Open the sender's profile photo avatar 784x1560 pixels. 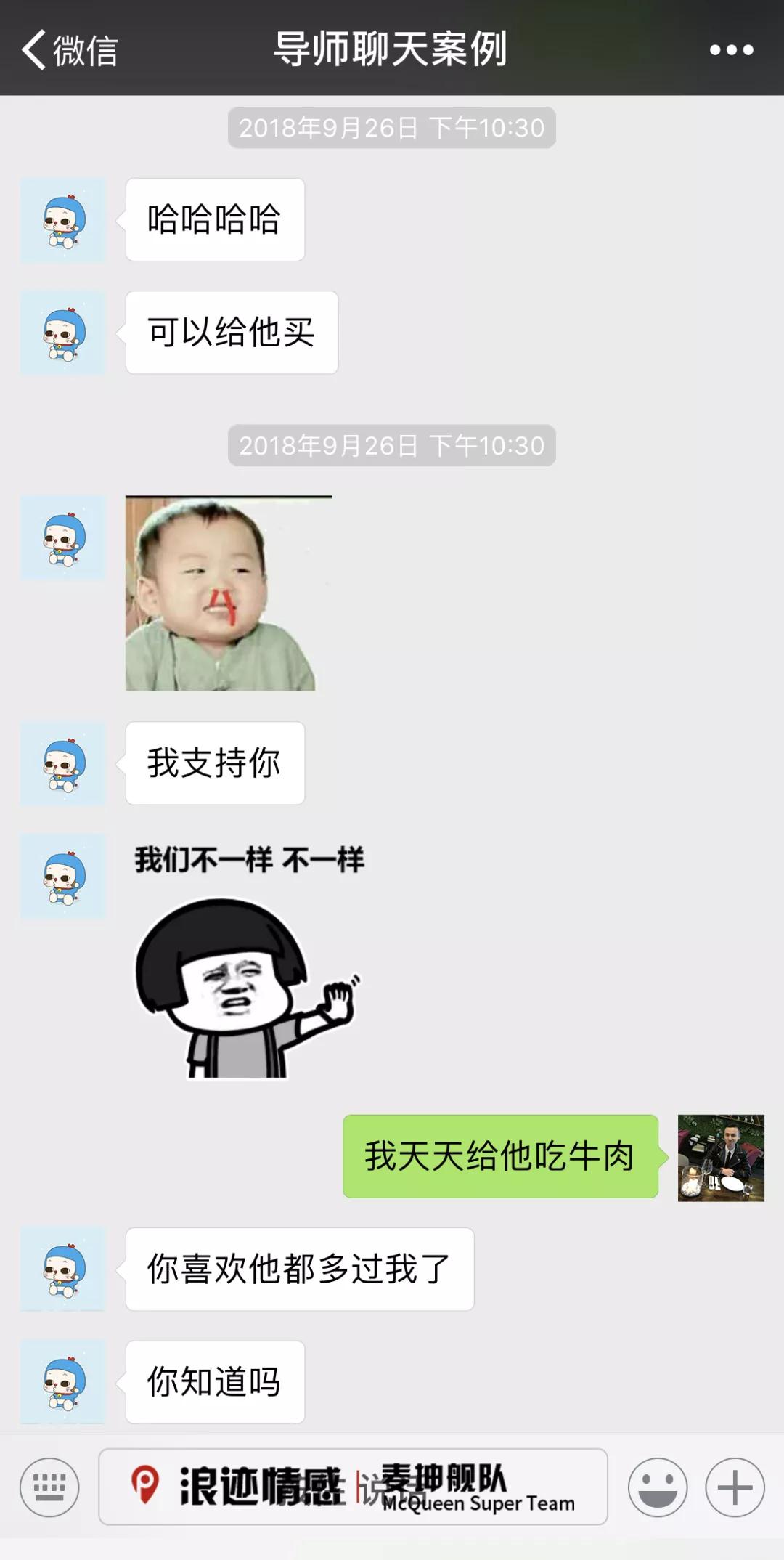tap(721, 1158)
